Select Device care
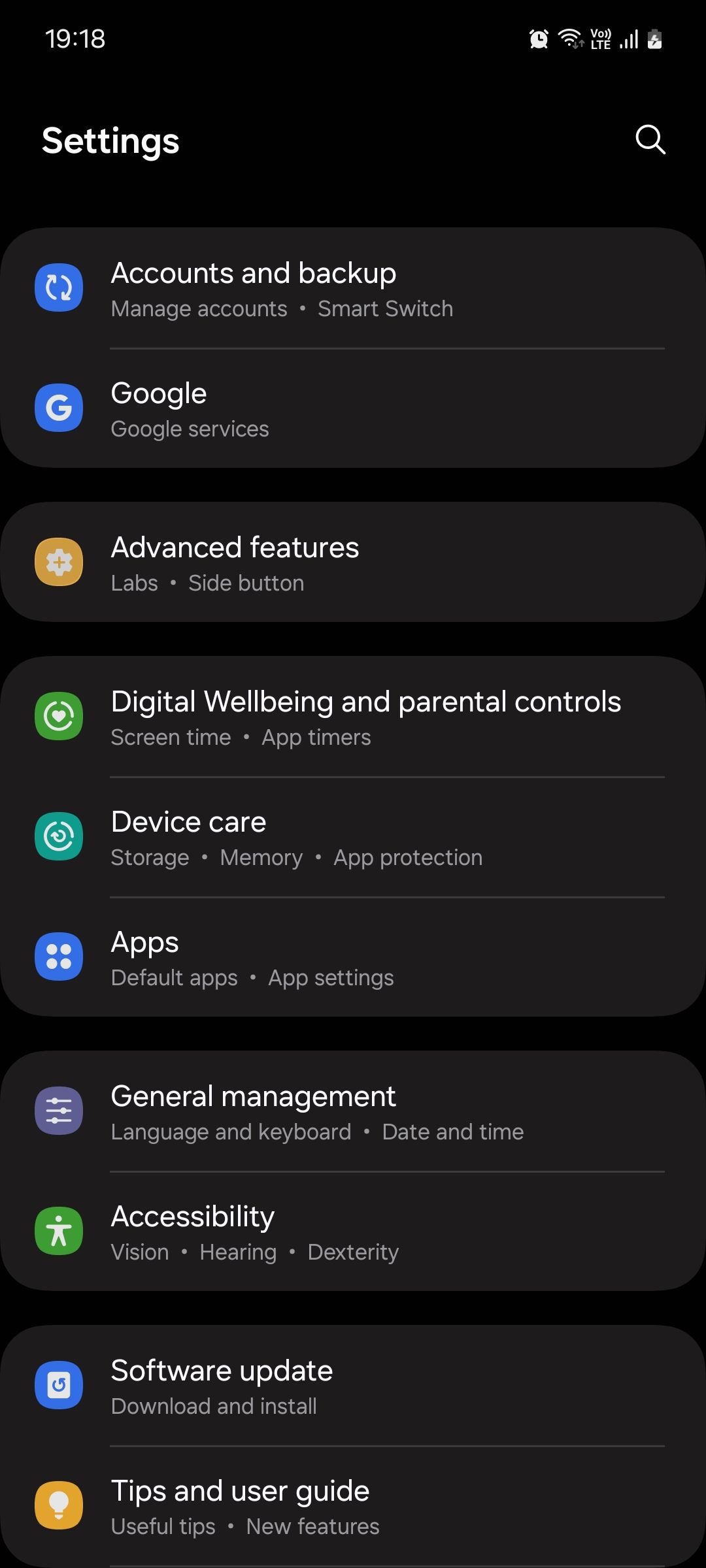706x1568 pixels. (353, 838)
